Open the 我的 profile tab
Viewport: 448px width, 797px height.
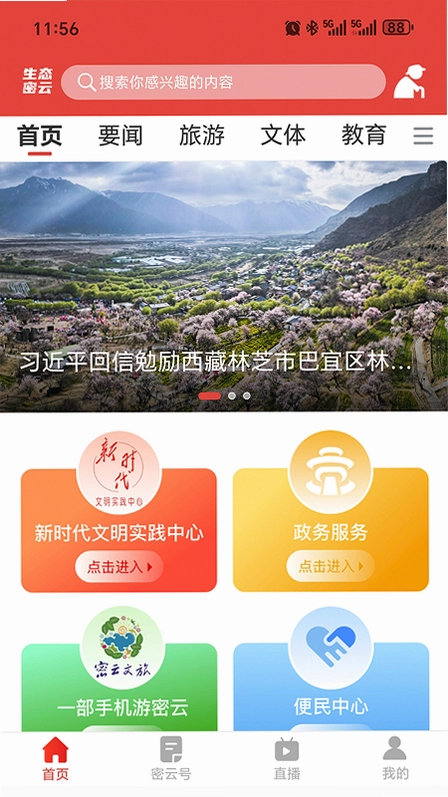pyautogui.click(x=395, y=758)
